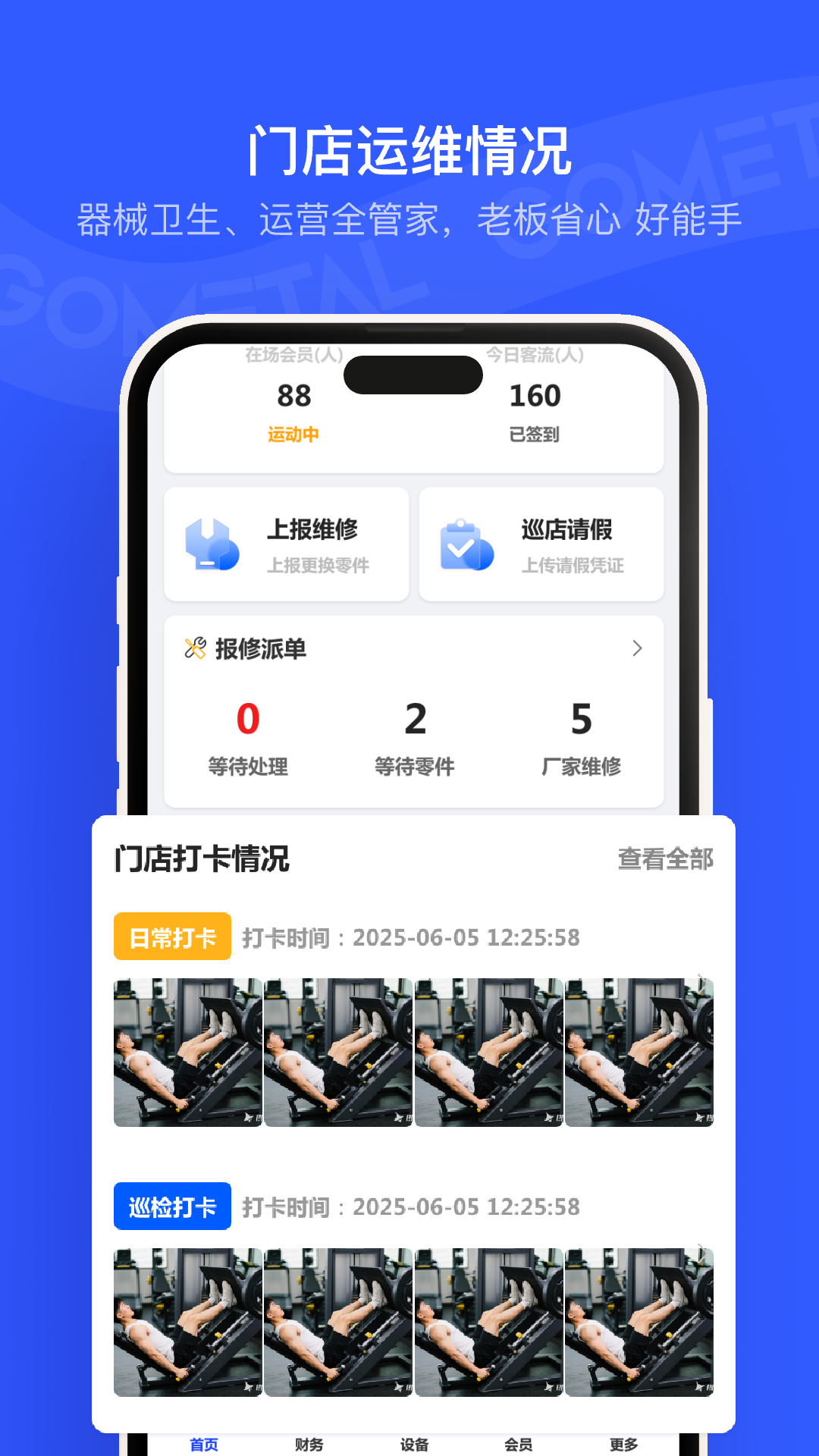Open 厂家维修 manufacturer repair count
Screen dimensions: 819x1456
581,739
